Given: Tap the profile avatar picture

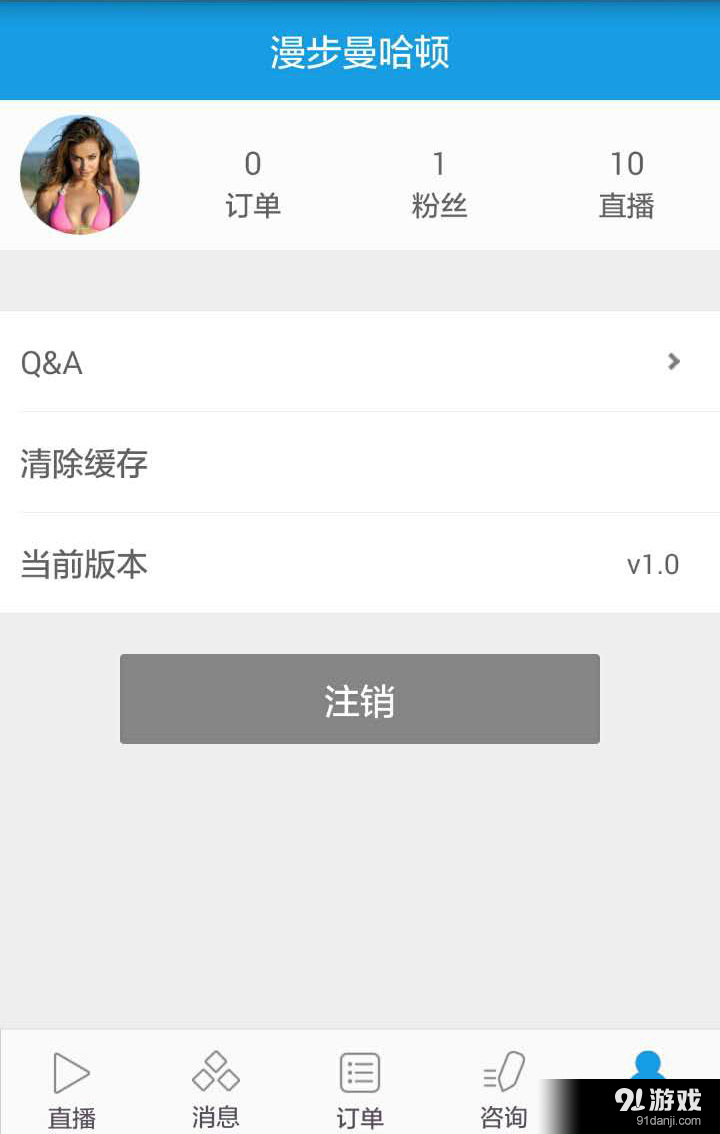Looking at the screenshot, I should 80,175.
